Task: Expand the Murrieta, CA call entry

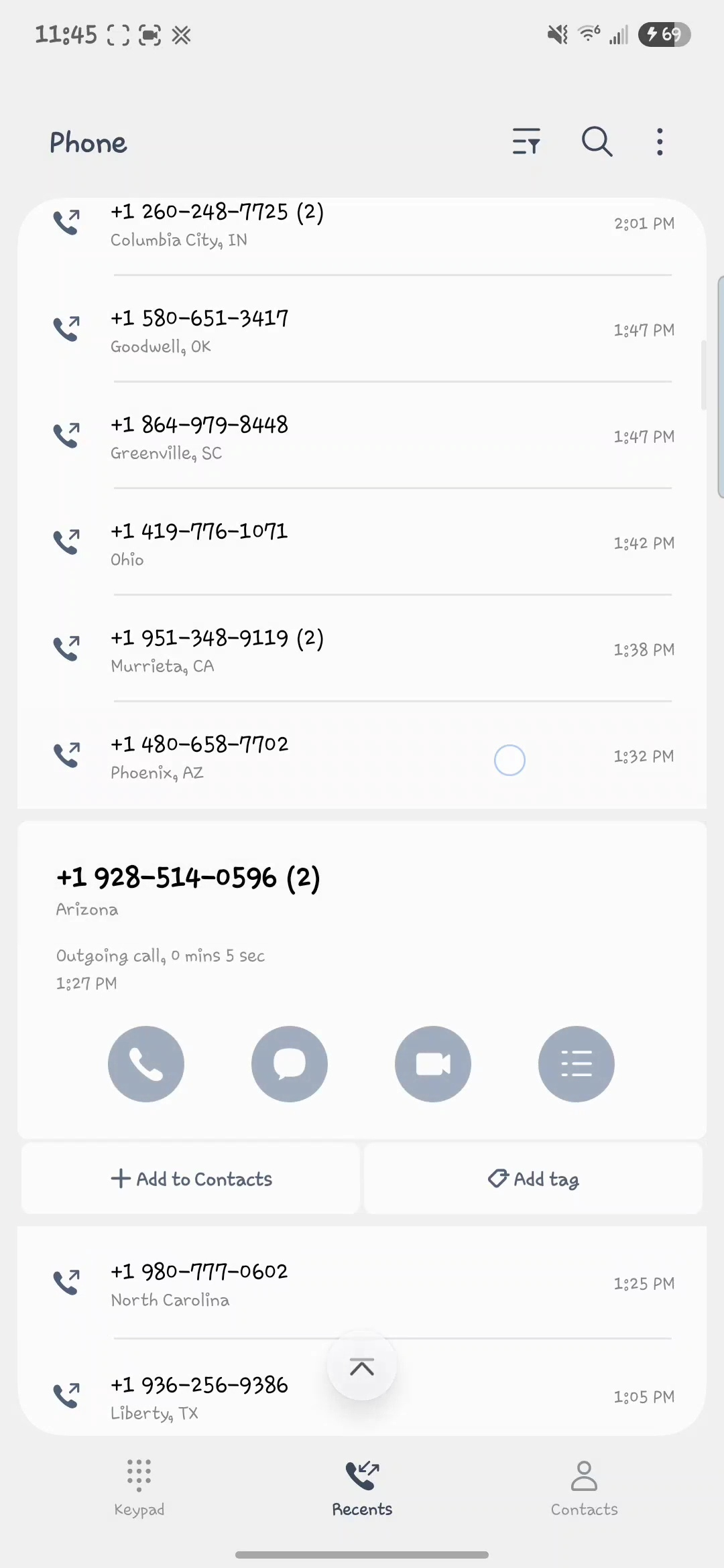Action: [362, 650]
